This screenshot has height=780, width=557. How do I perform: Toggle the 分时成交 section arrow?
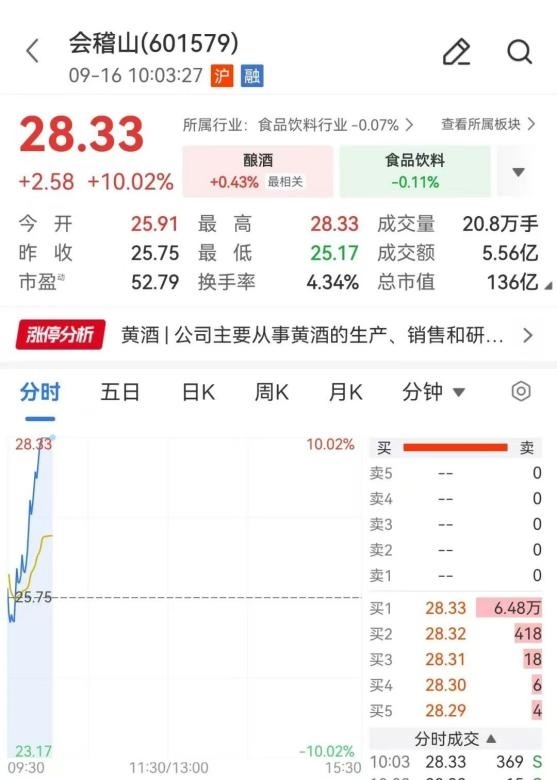click(x=491, y=739)
